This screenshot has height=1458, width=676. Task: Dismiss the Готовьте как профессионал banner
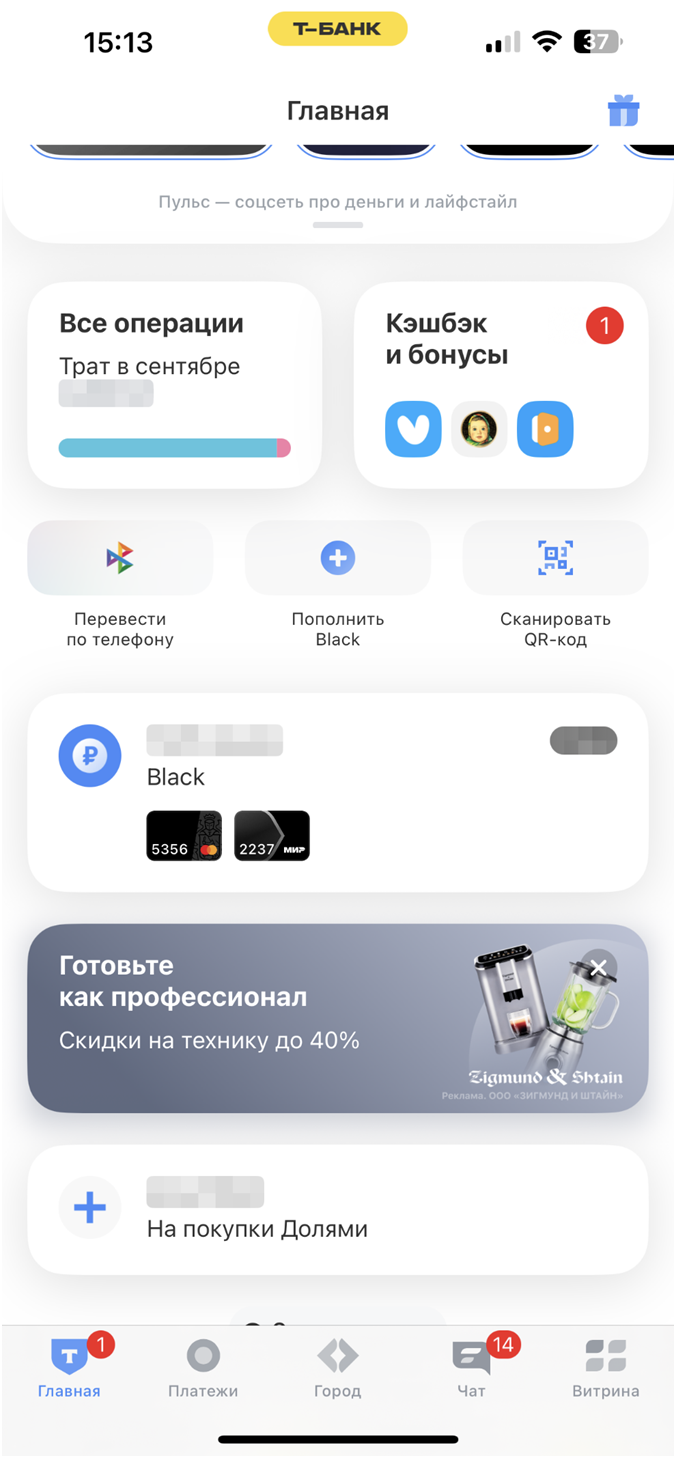pos(598,967)
